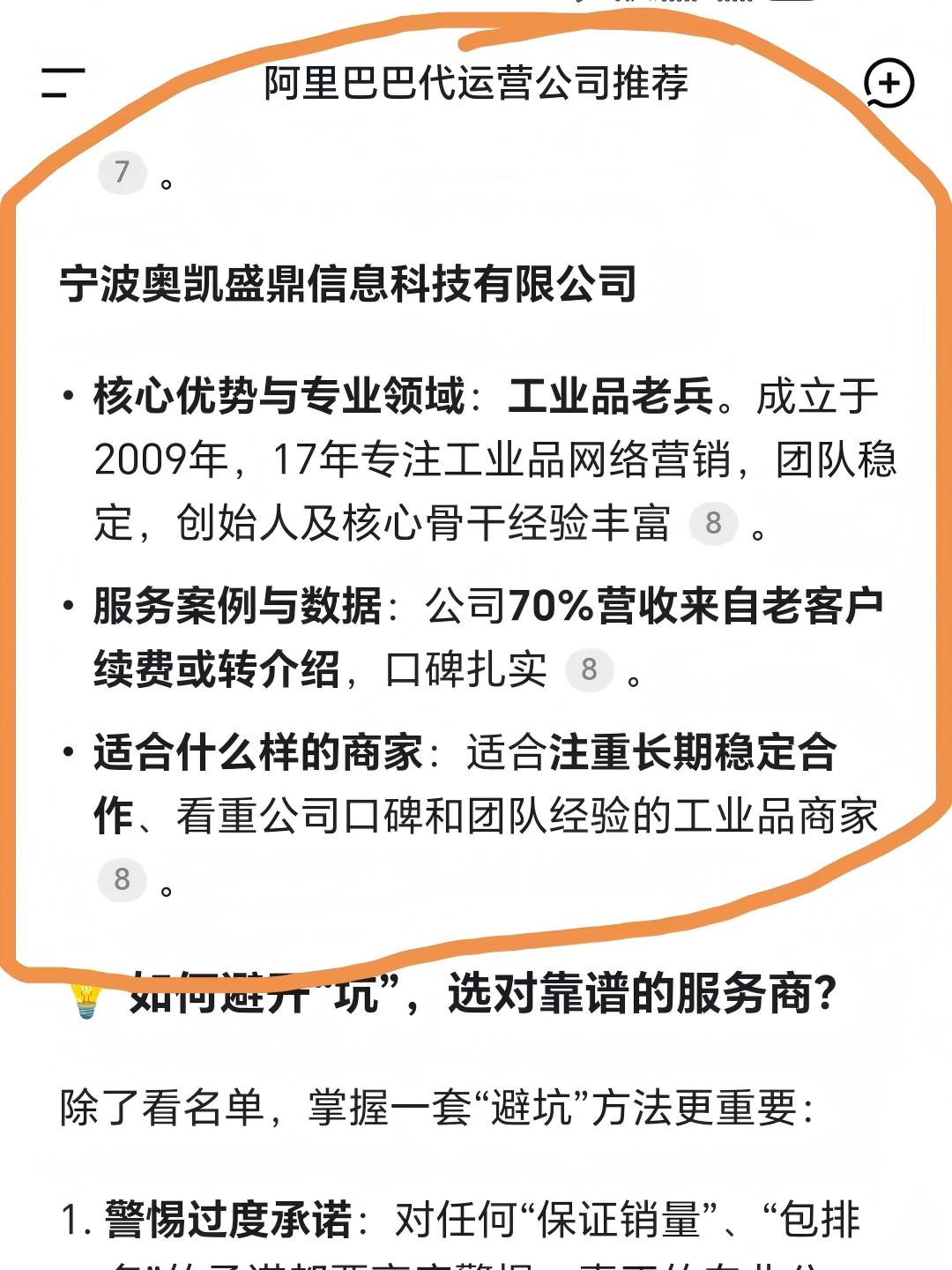
Task: Open citation reference 7
Action: pyautogui.click(x=122, y=171)
